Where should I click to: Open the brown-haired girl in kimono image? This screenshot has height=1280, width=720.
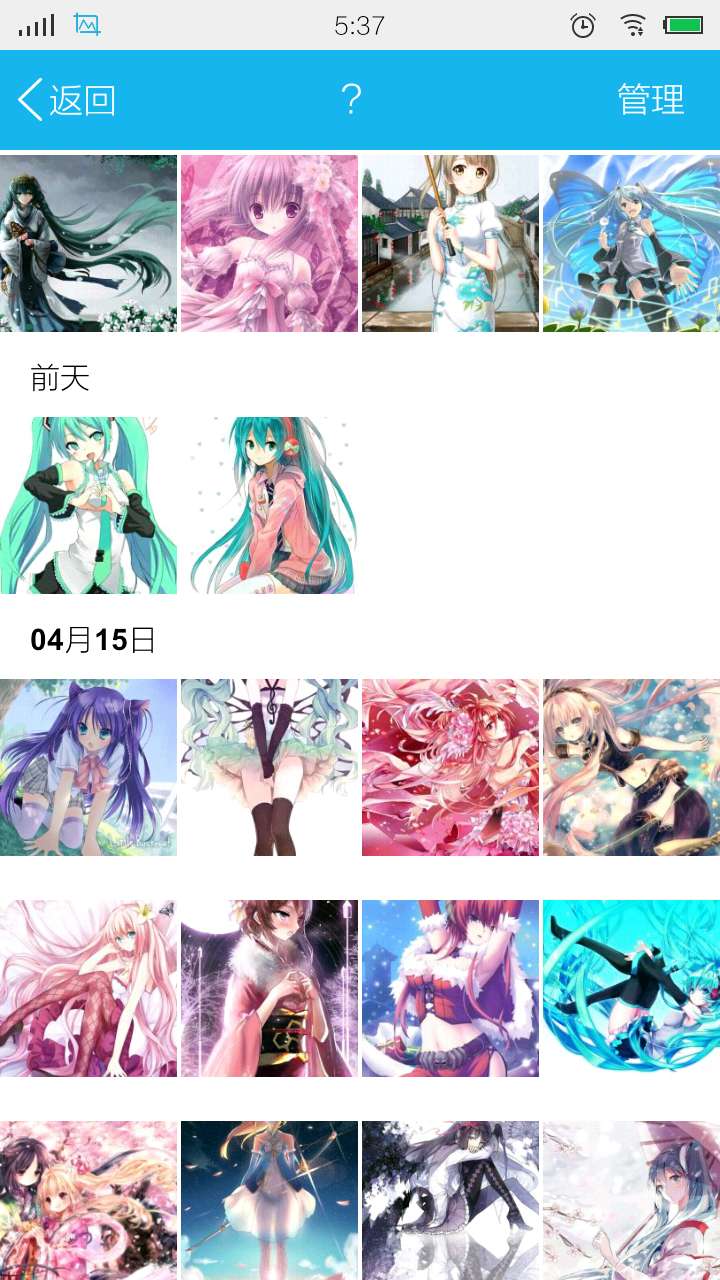point(269,988)
